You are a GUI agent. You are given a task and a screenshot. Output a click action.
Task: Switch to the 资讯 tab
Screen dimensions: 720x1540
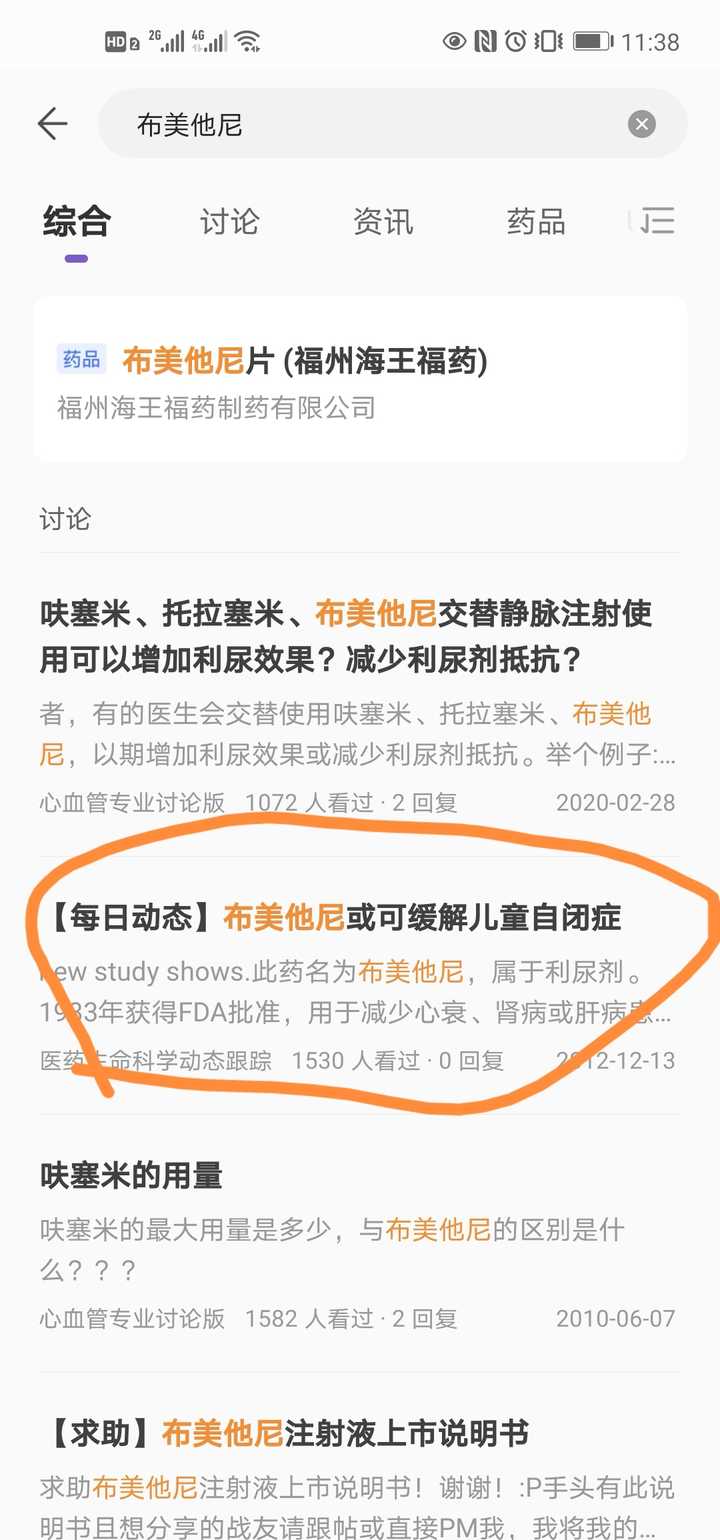coord(382,221)
